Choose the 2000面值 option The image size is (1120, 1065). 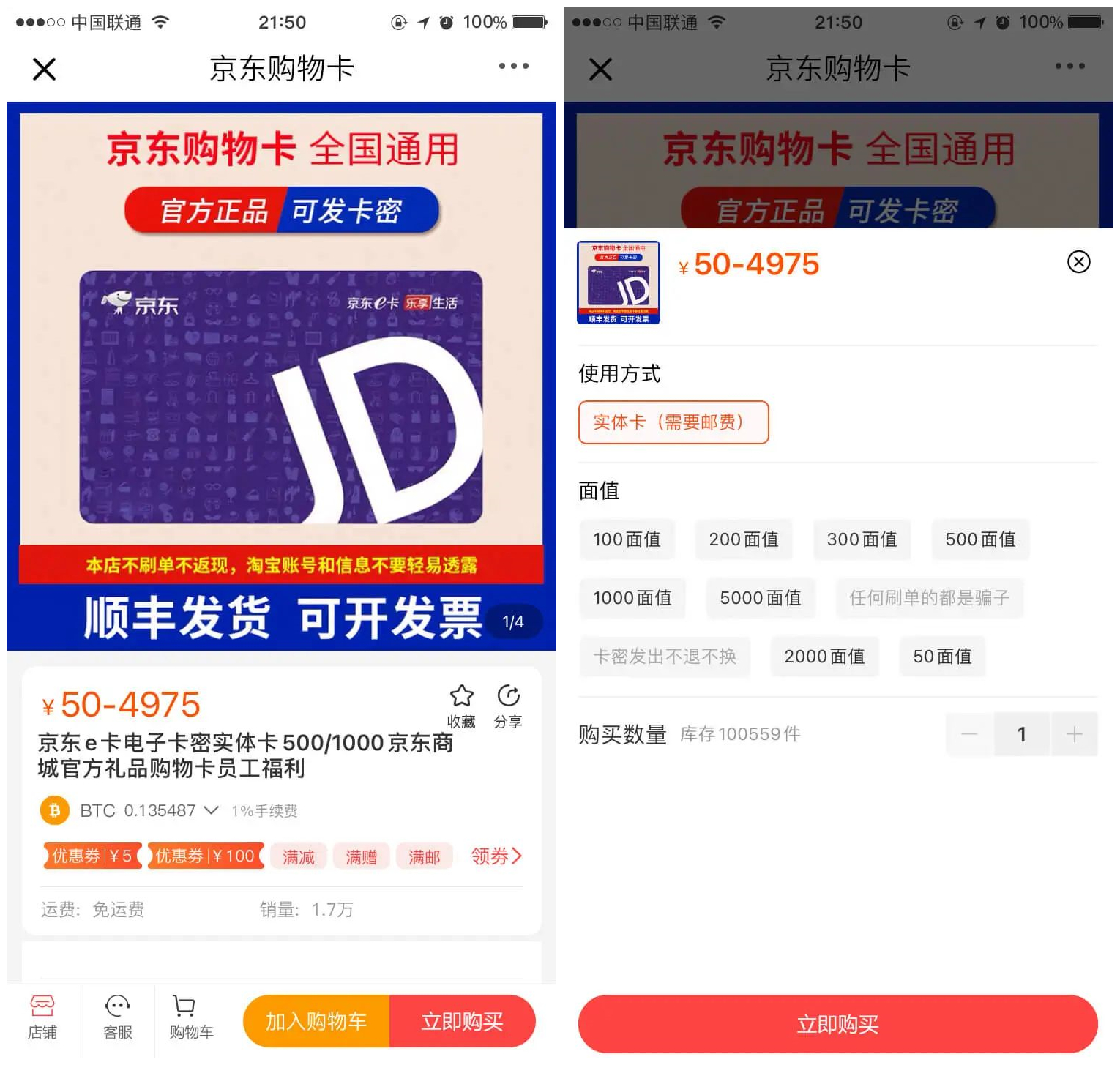(824, 657)
